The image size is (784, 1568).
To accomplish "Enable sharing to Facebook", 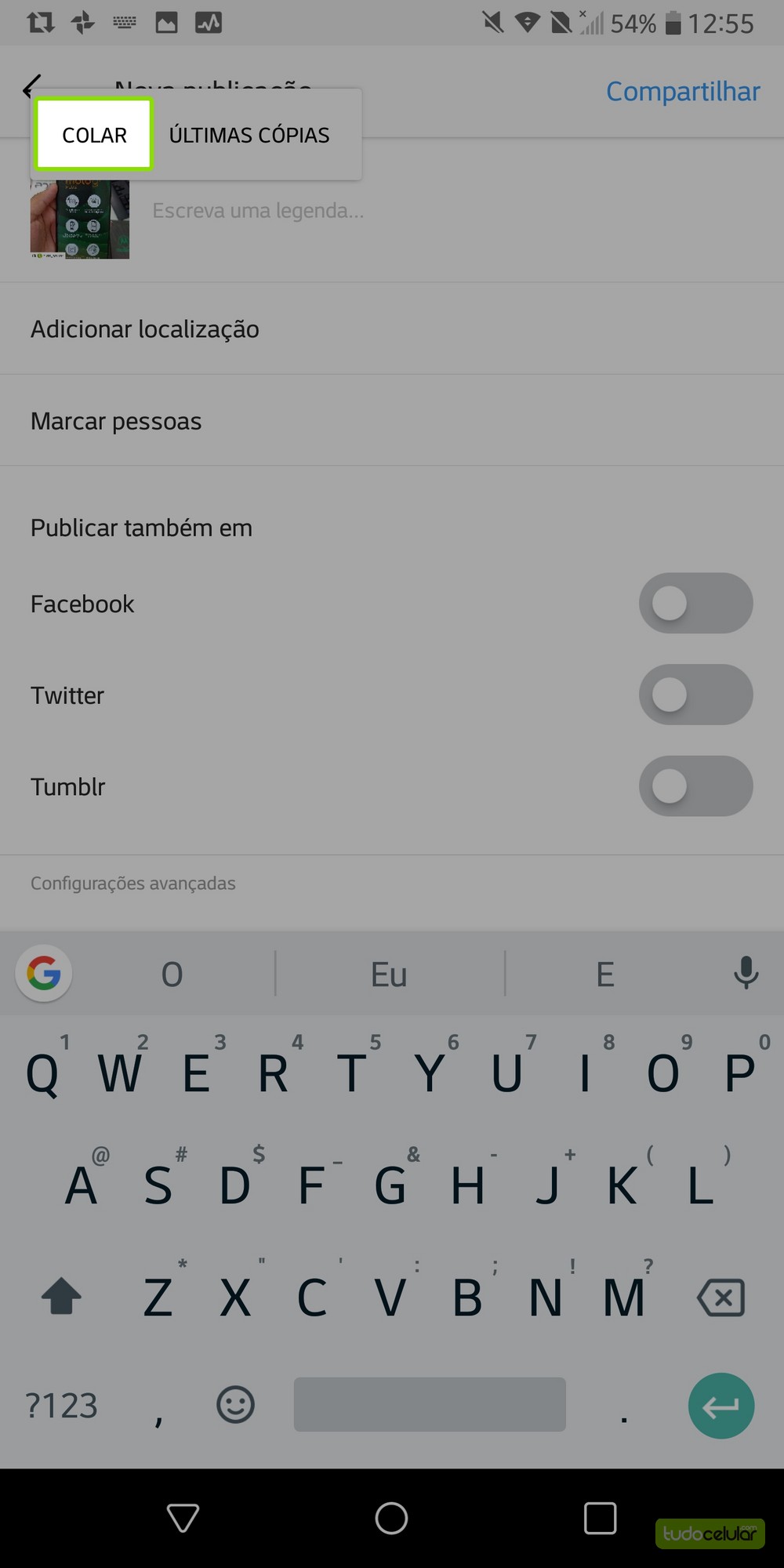I will (695, 604).
